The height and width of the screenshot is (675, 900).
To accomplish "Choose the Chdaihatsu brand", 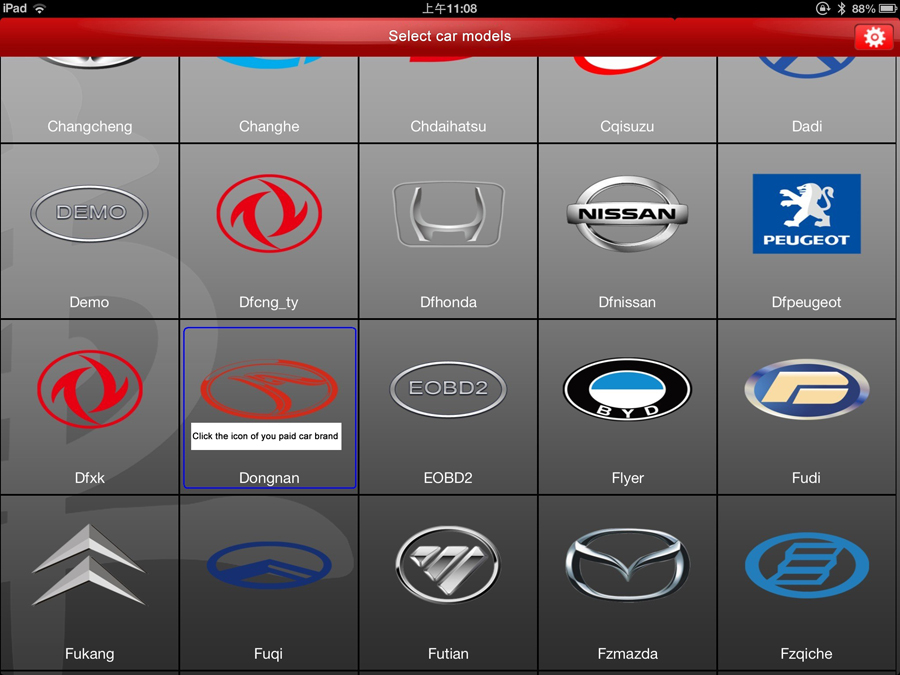I will point(448,100).
